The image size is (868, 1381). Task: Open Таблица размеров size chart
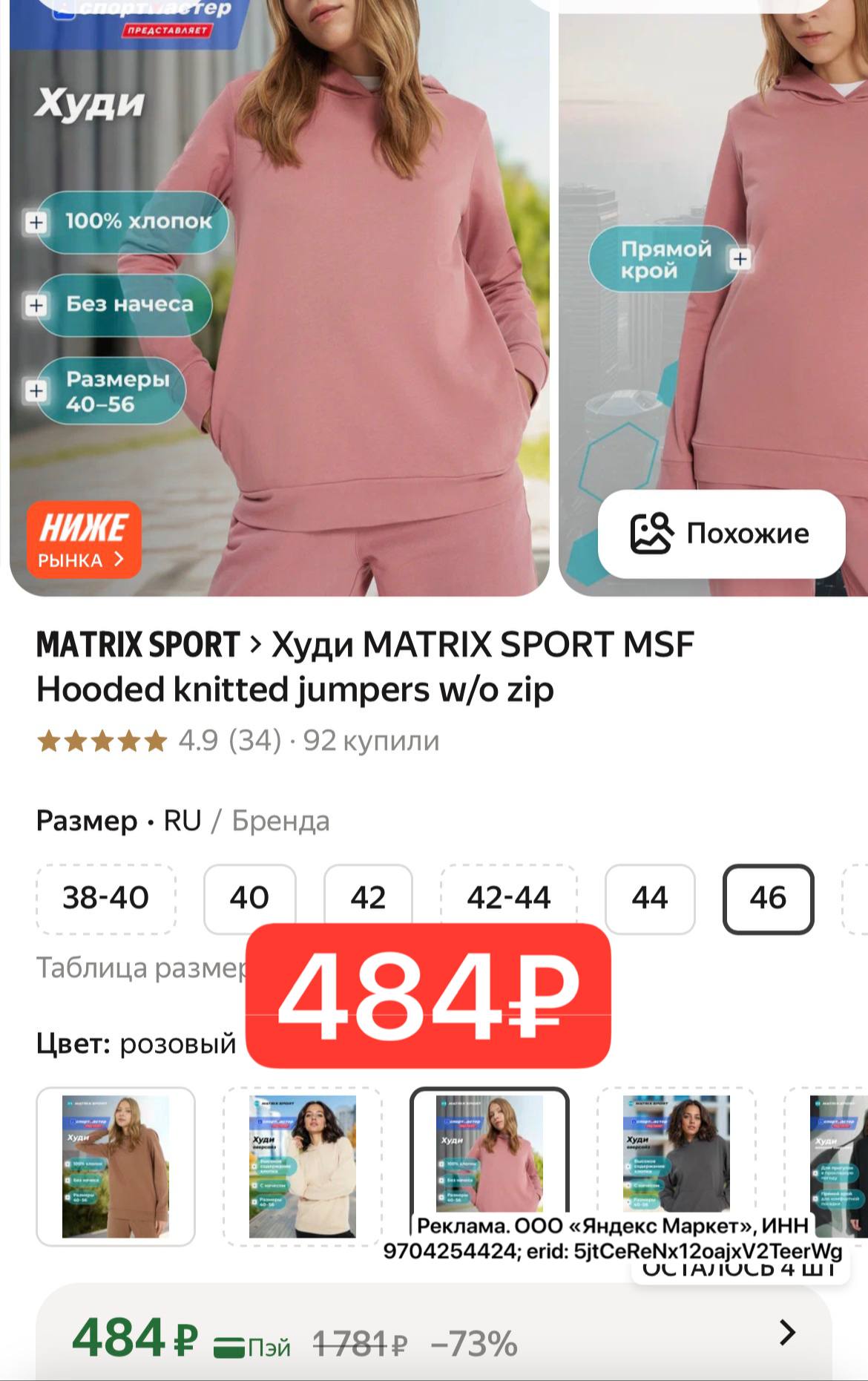[141, 968]
